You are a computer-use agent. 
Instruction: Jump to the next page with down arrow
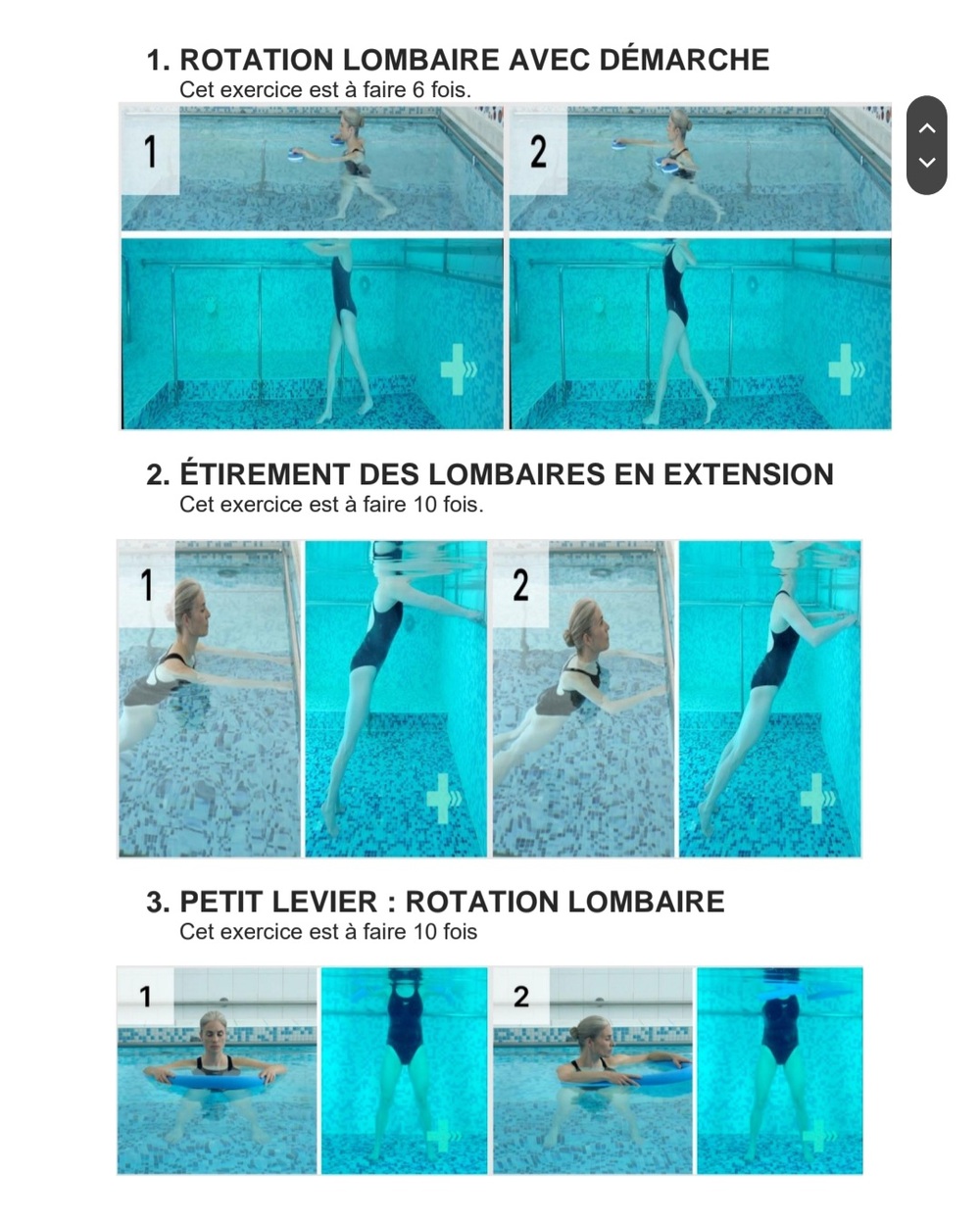pyautogui.click(x=926, y=163)
